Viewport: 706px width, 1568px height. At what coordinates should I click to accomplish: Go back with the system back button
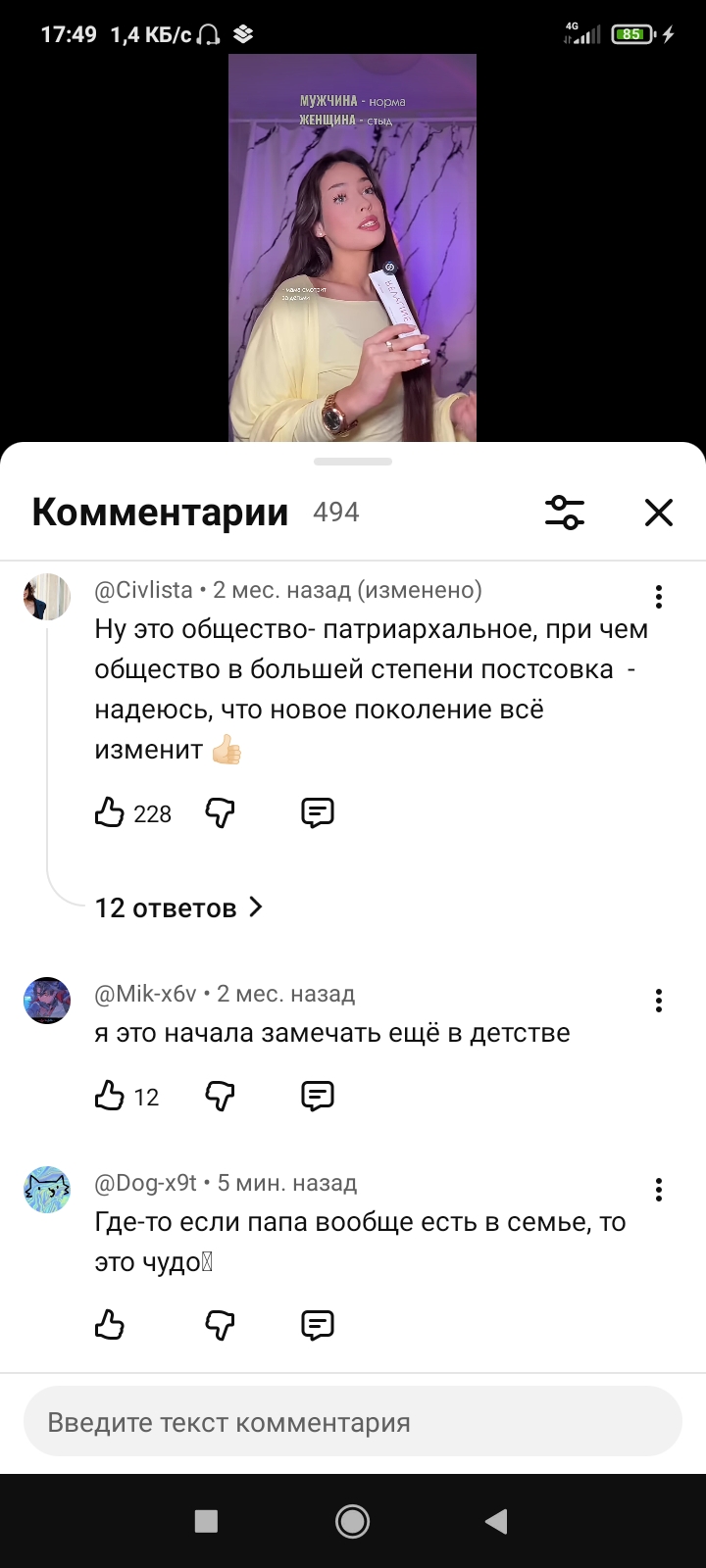496,1521
